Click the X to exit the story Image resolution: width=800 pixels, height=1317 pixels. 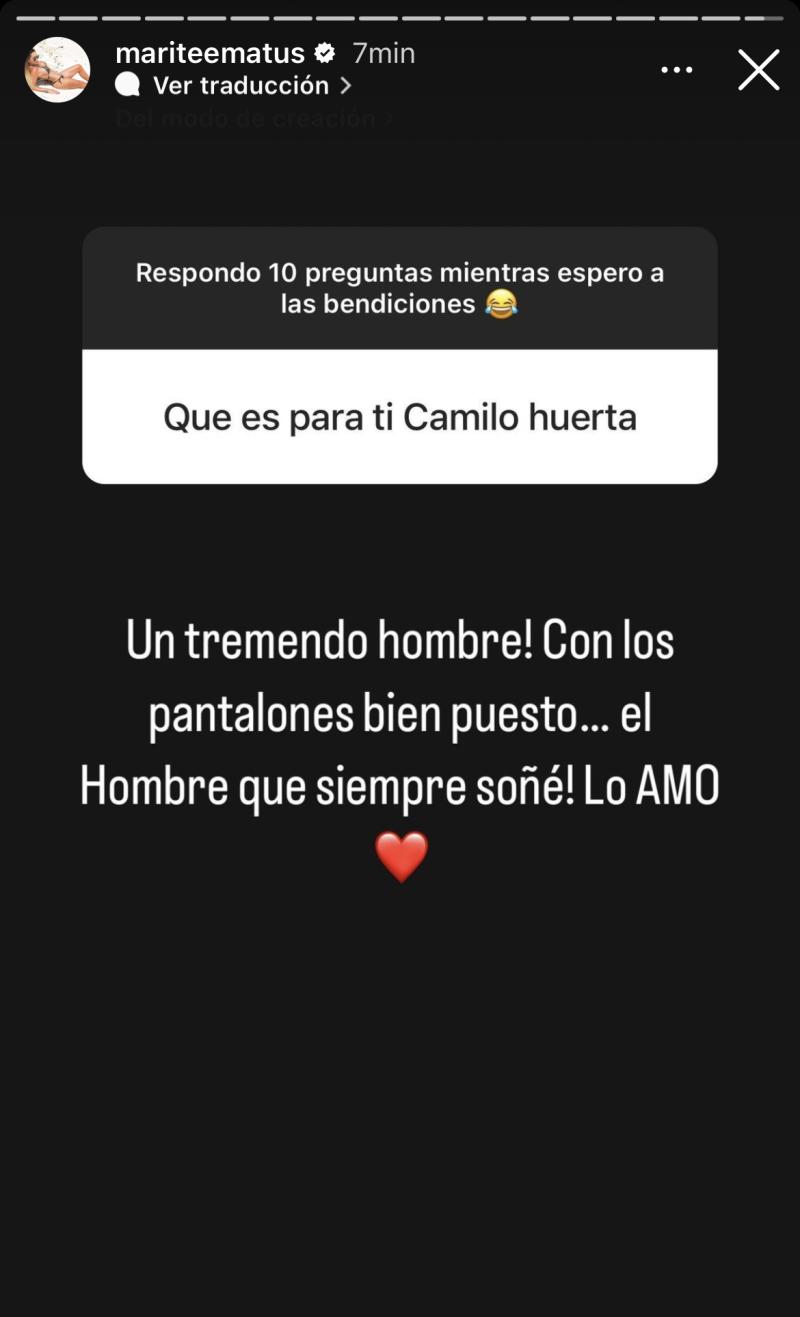pyautogui.click(x=758, y=70)
